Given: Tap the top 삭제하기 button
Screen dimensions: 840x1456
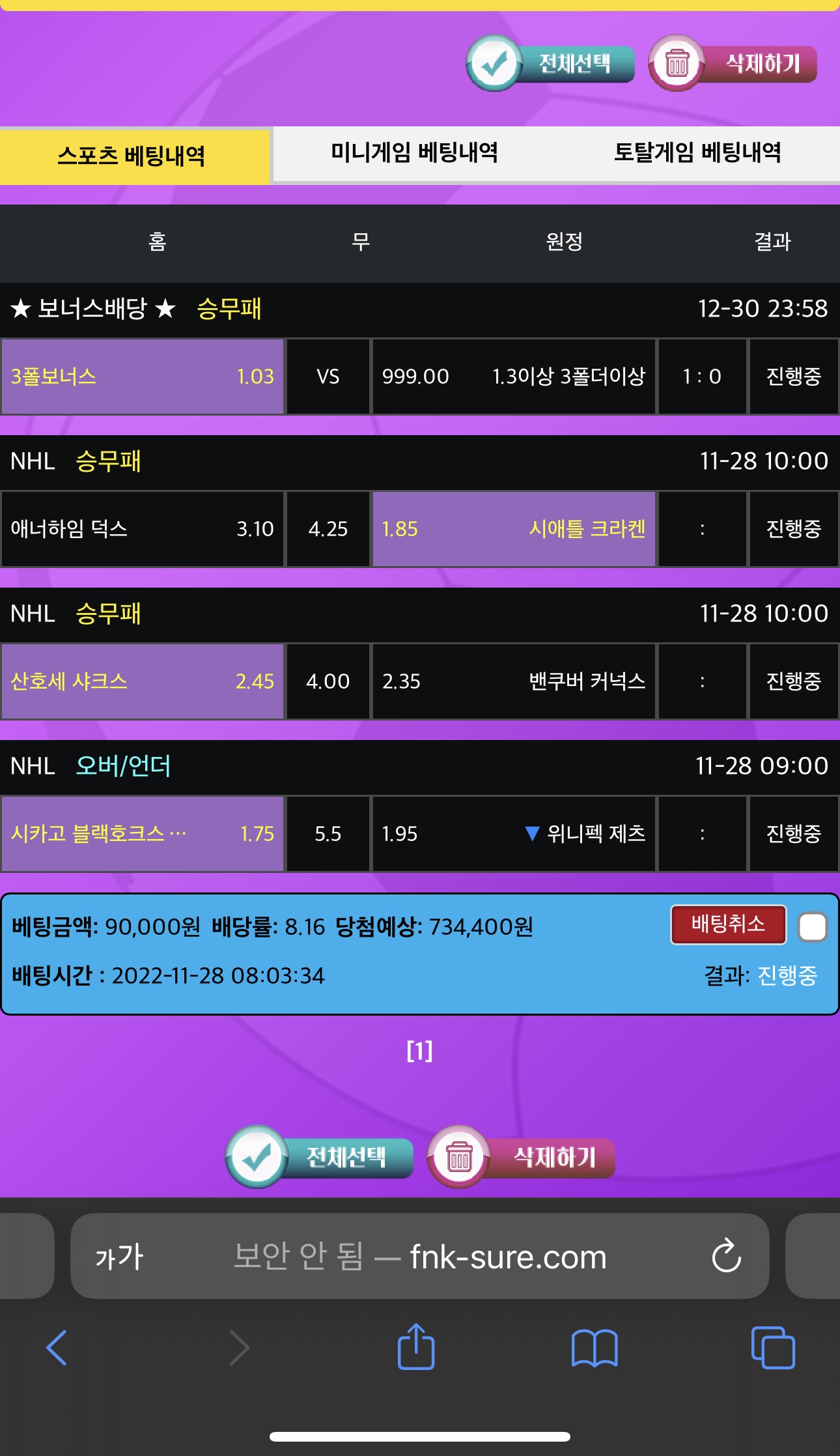Looking at the screenshot, I should point(733,64).
